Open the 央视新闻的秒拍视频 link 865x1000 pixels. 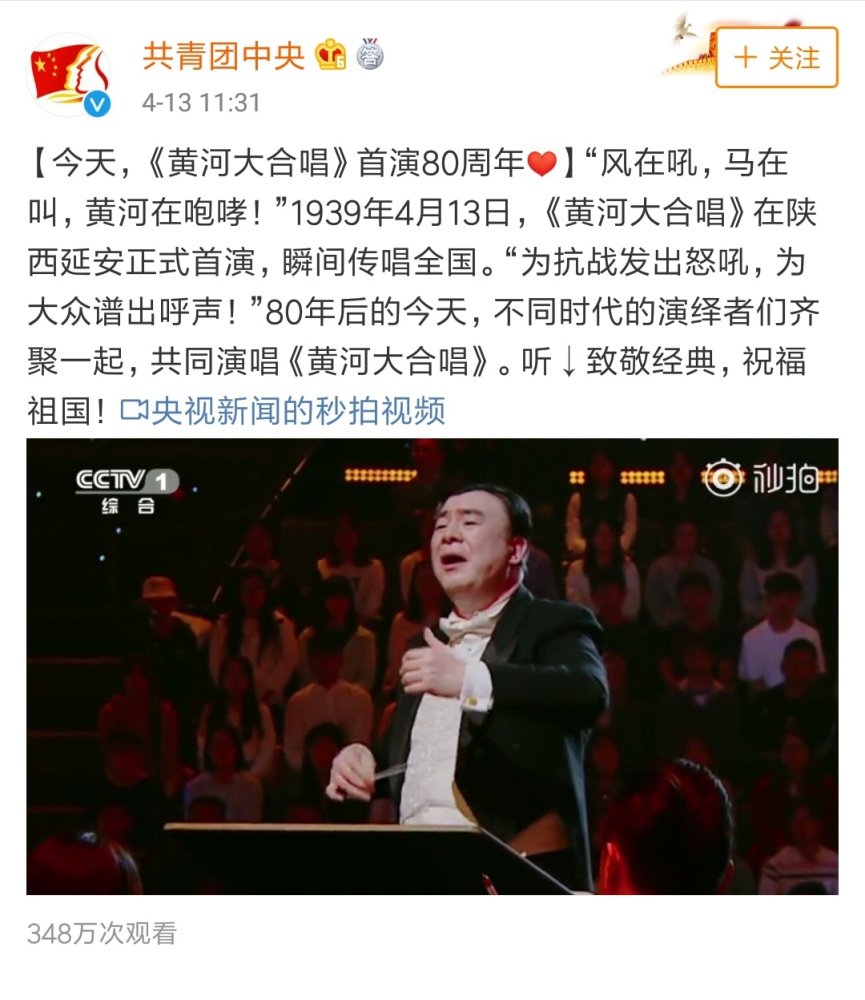click(x=283, y=411)
